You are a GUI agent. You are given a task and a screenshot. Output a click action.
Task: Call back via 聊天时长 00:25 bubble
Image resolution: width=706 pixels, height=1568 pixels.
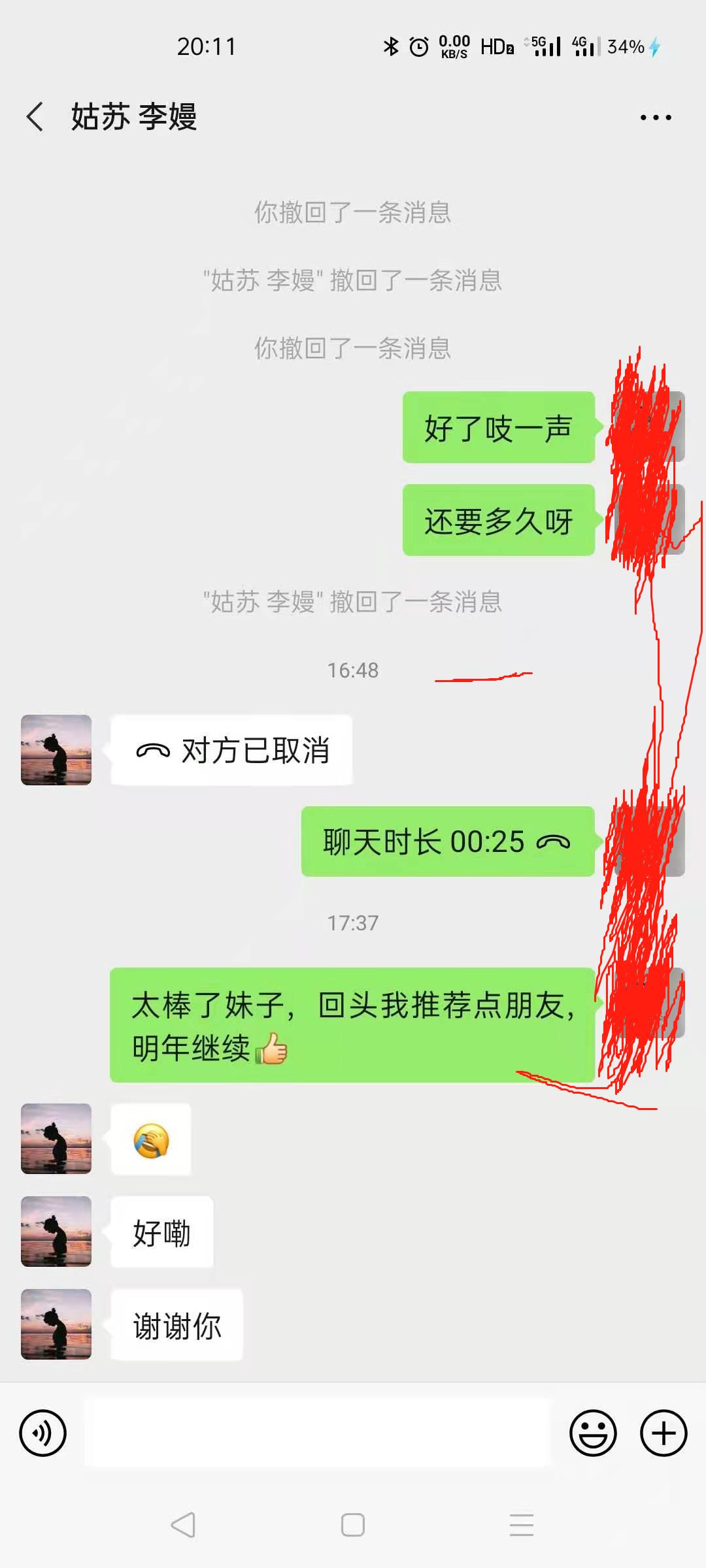coord(447,841)
